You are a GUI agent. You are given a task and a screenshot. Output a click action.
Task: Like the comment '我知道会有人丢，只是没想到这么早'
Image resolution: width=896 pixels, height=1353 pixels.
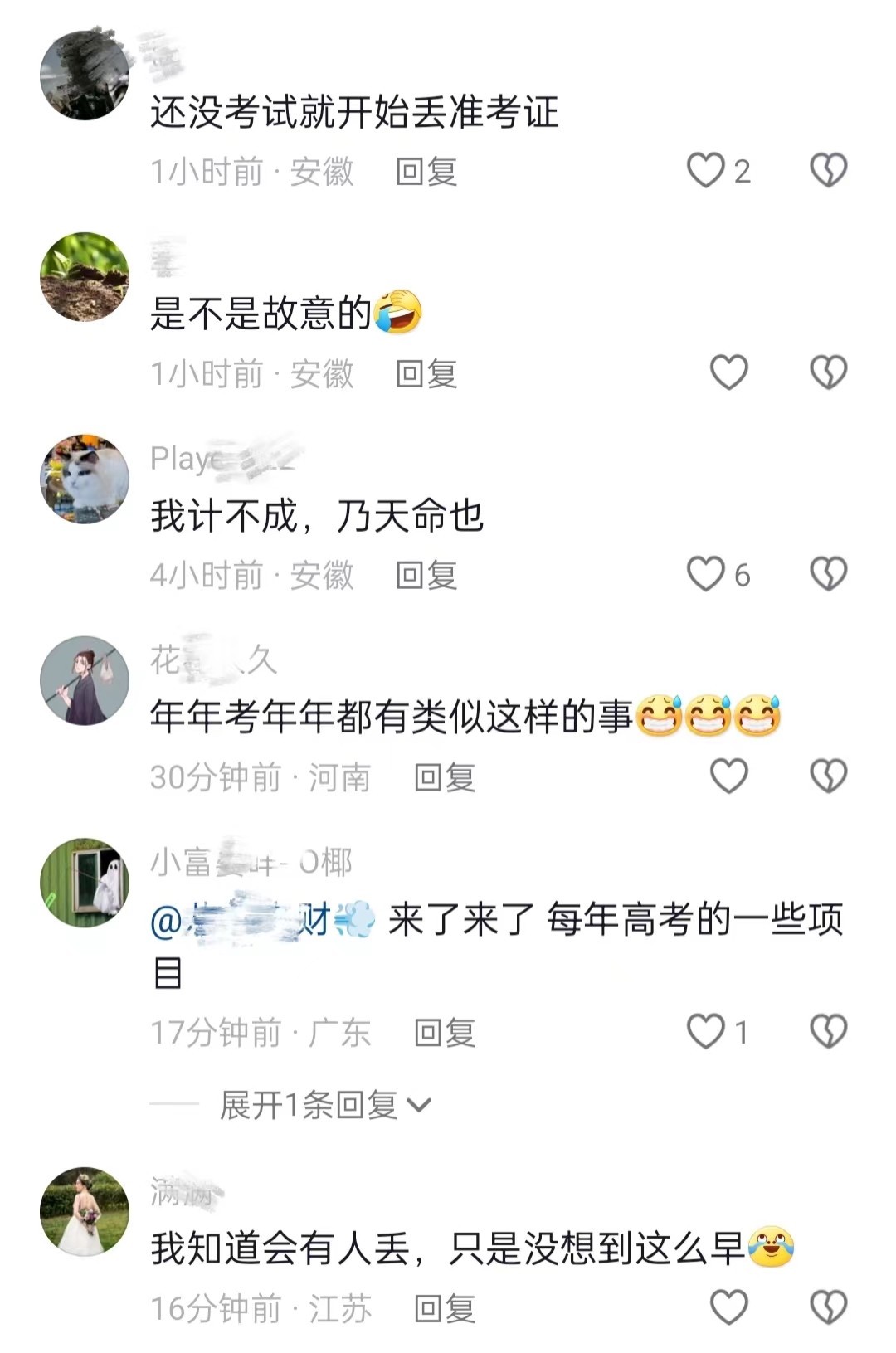729,1308
